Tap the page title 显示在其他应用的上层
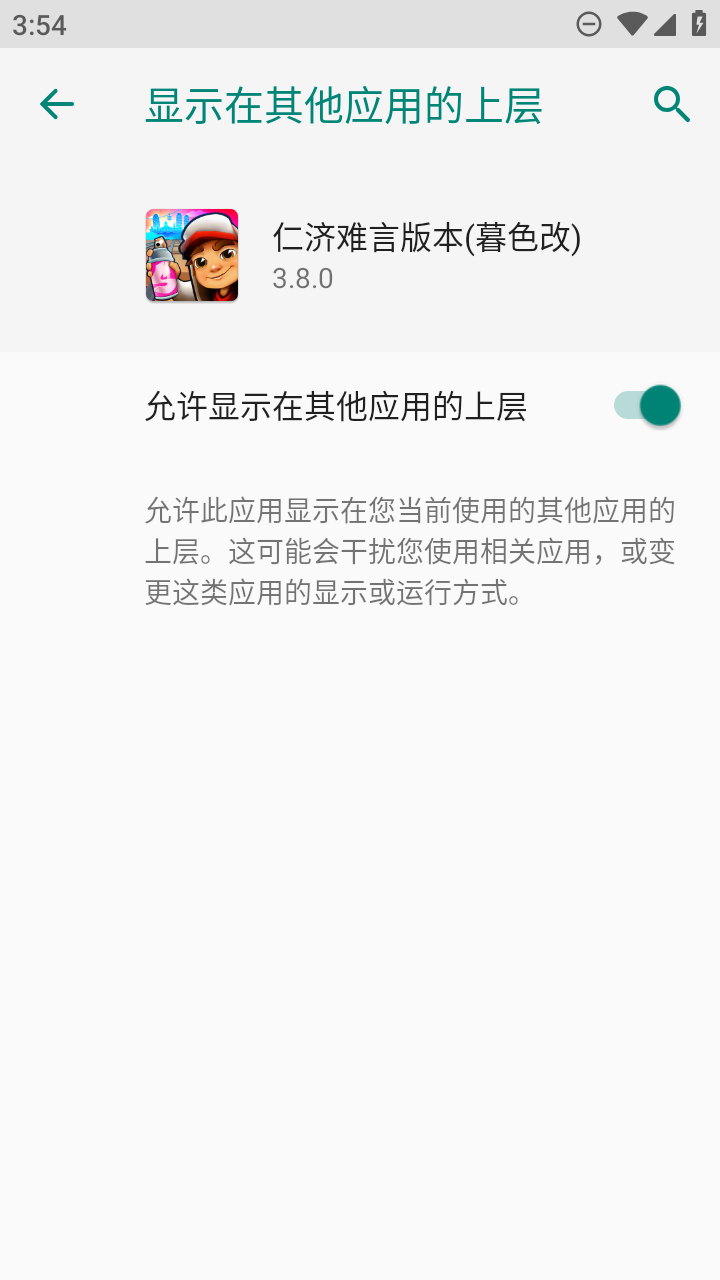The width and height of the screenshot is (720, 1280). tap(345, 103)
